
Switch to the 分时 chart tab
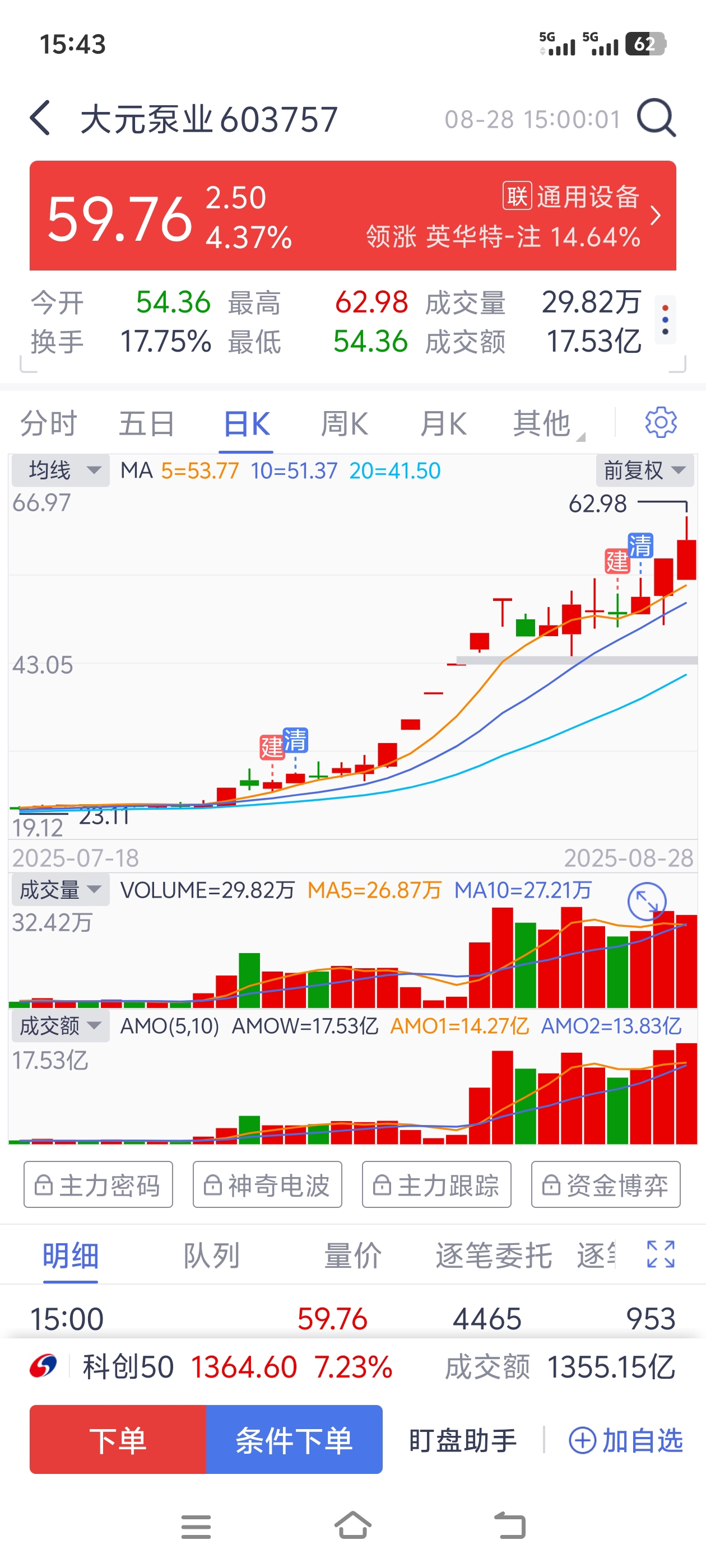point(49,423)
